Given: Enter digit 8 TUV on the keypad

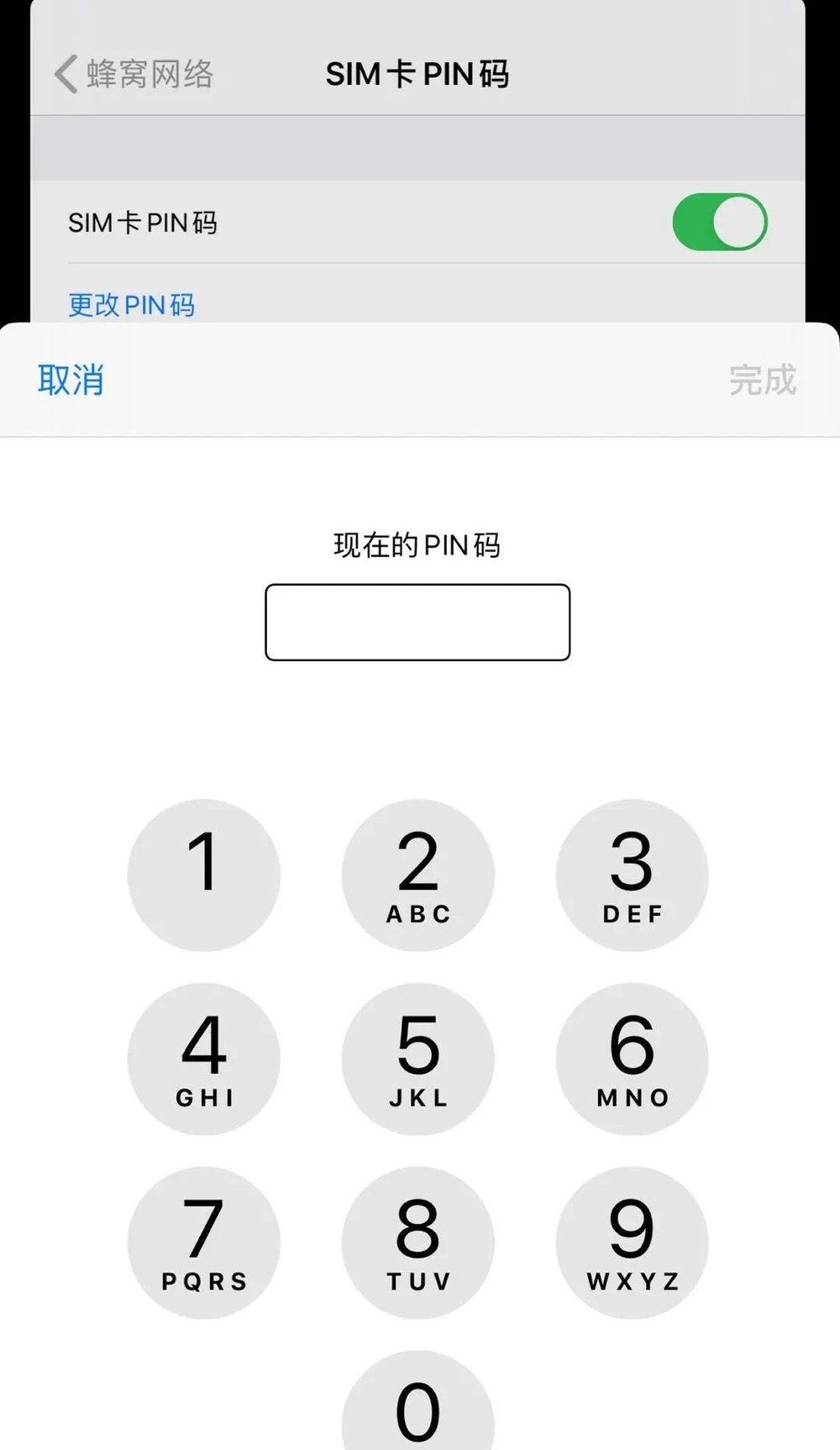Looking at the screenshot, I should pyautogui.click(x=417, y=1242).
